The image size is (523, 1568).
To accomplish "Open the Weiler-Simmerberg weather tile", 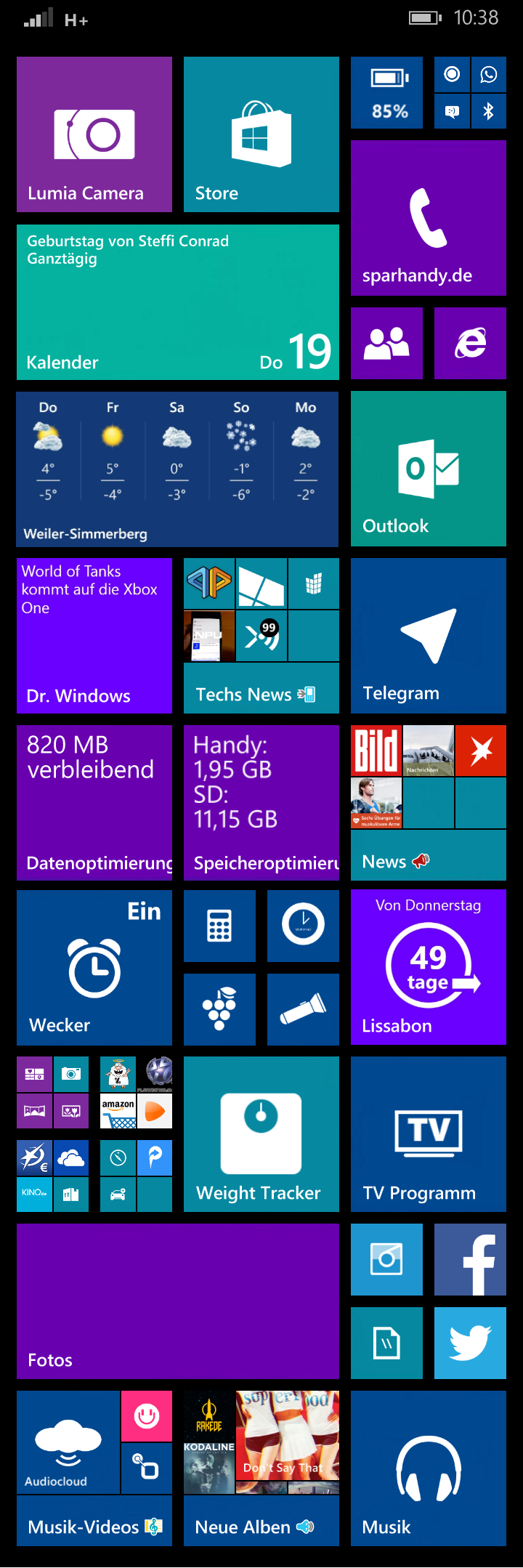I will (177, 469).
